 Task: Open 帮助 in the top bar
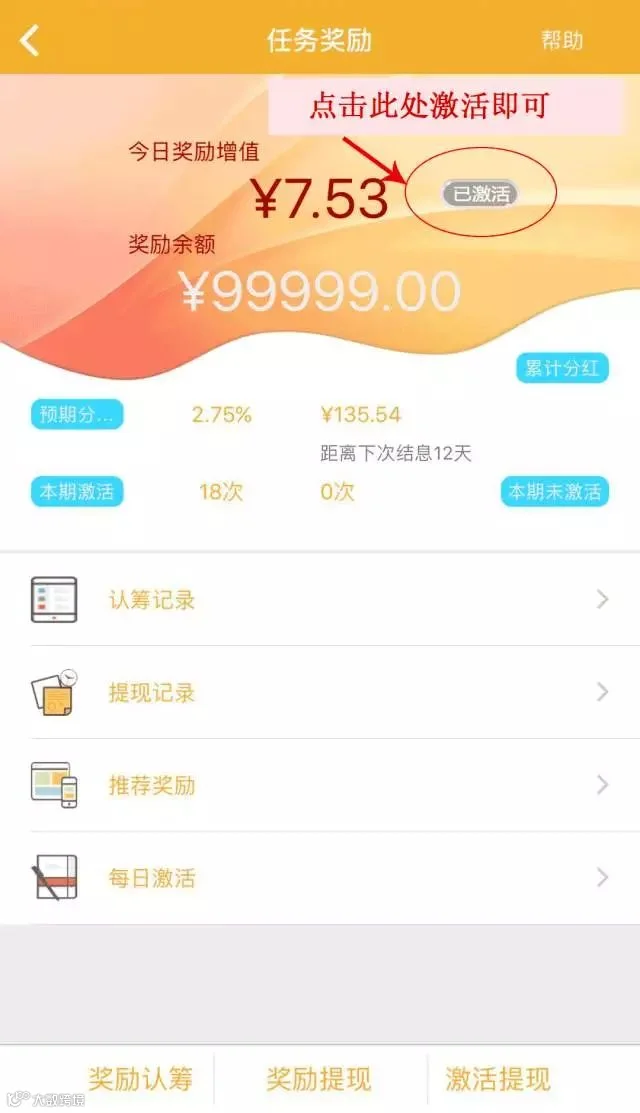[x=562, y=40]
